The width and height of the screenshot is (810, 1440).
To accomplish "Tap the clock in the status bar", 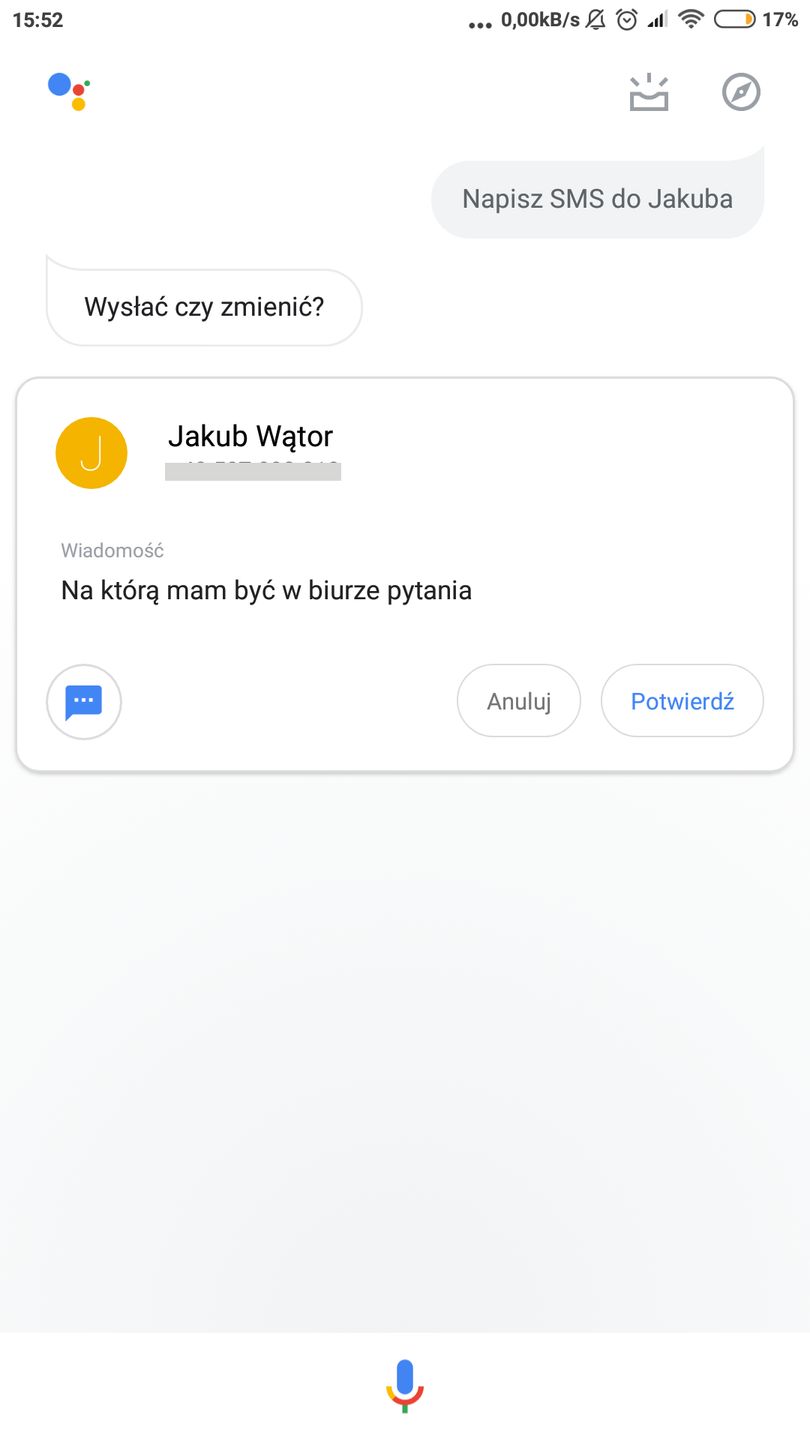I will click(x=38, y=18).
